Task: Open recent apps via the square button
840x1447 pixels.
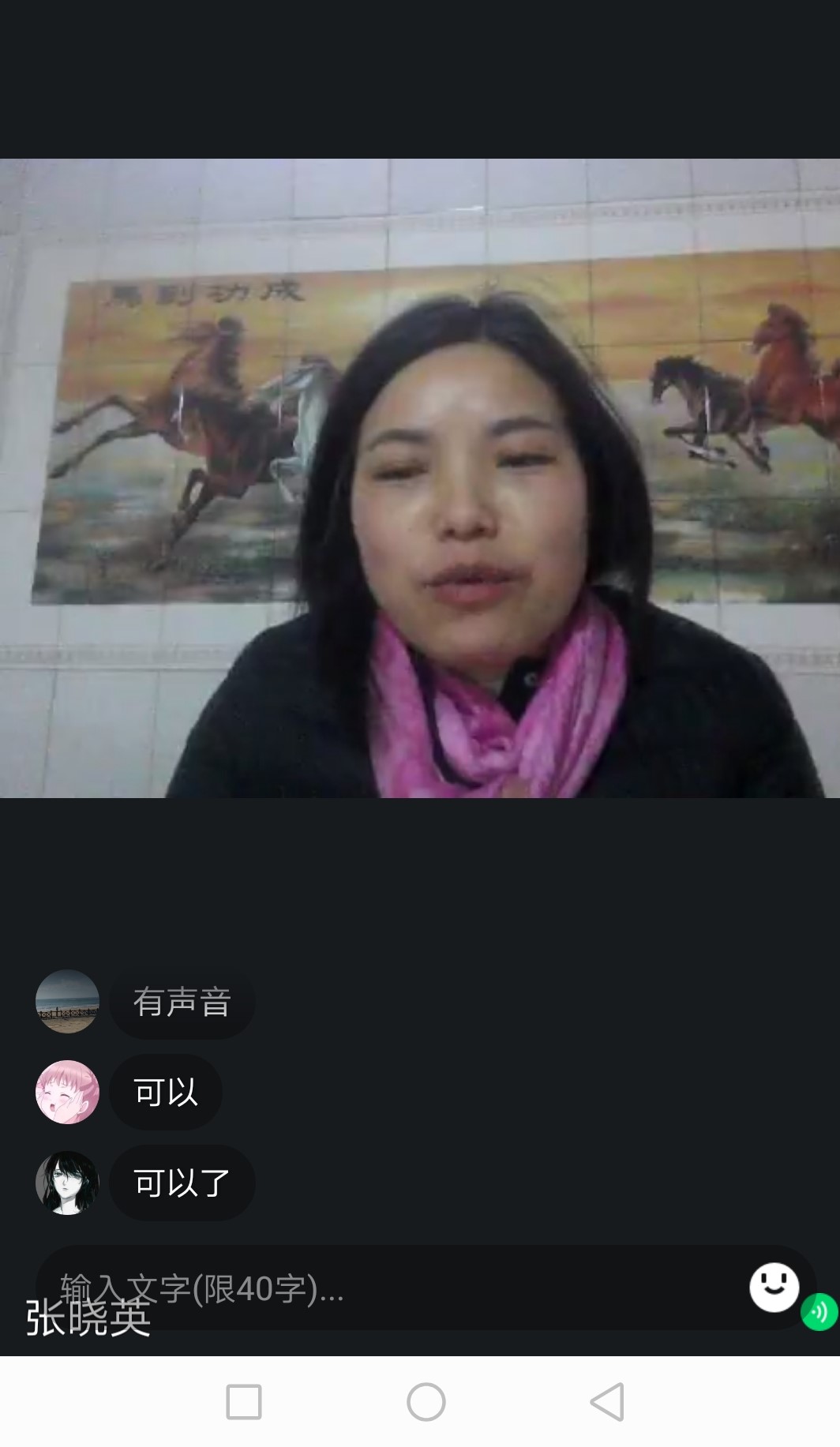Action: pos(243,1402)
